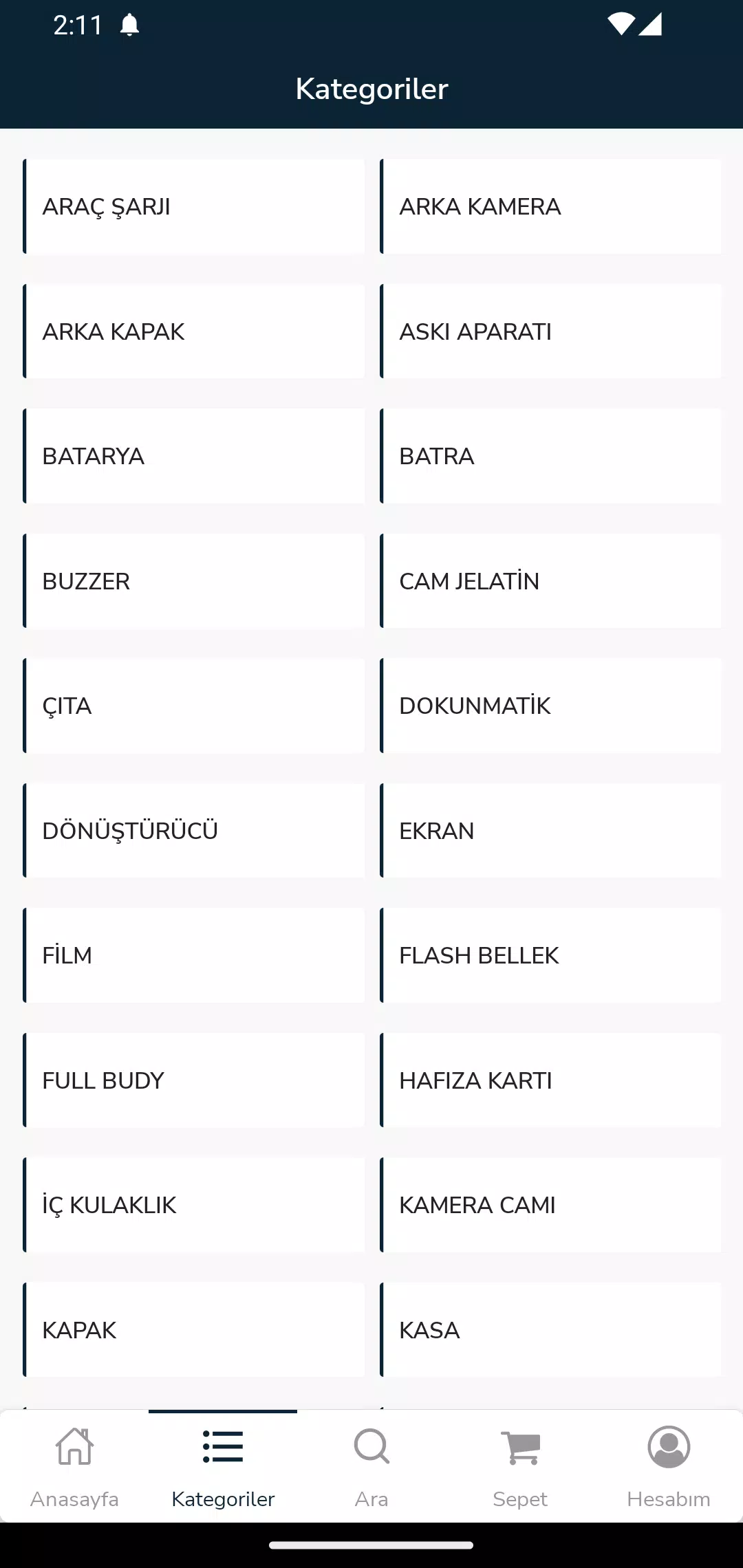Browse the İÇ KULAKLIK category

tap(194, 1205)
